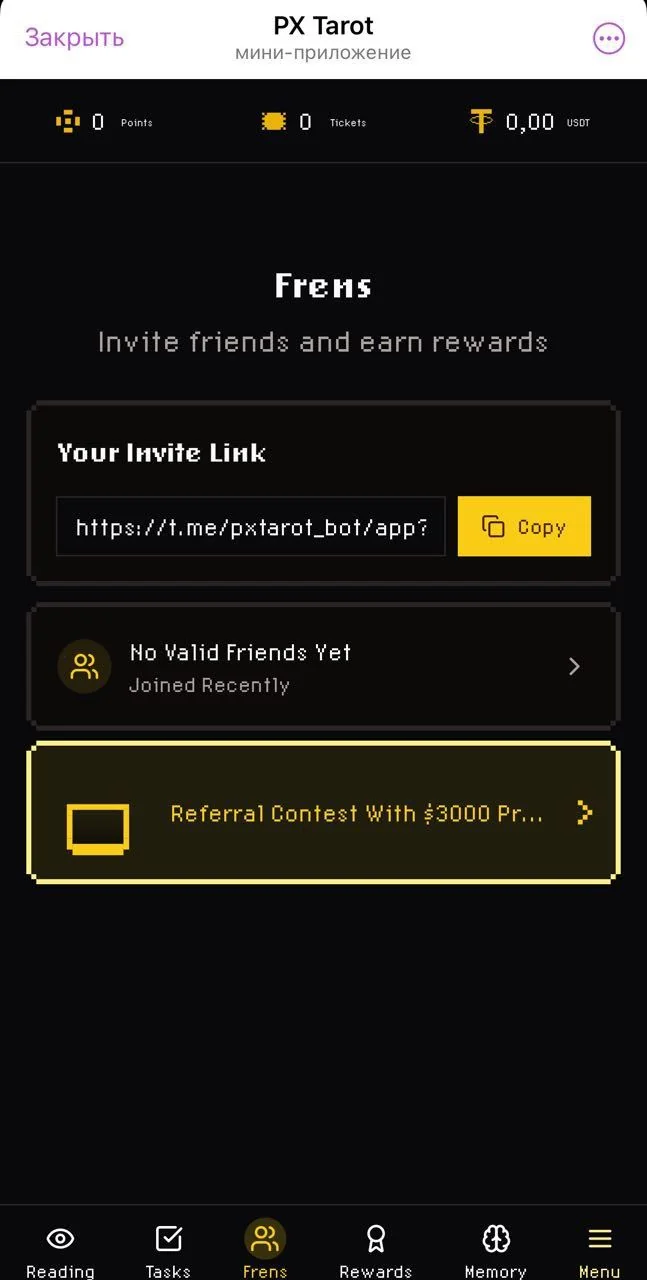Tap Закрыть to close the mini app
Viewport: 647px width, 1280px height.
tap(74, 38)
